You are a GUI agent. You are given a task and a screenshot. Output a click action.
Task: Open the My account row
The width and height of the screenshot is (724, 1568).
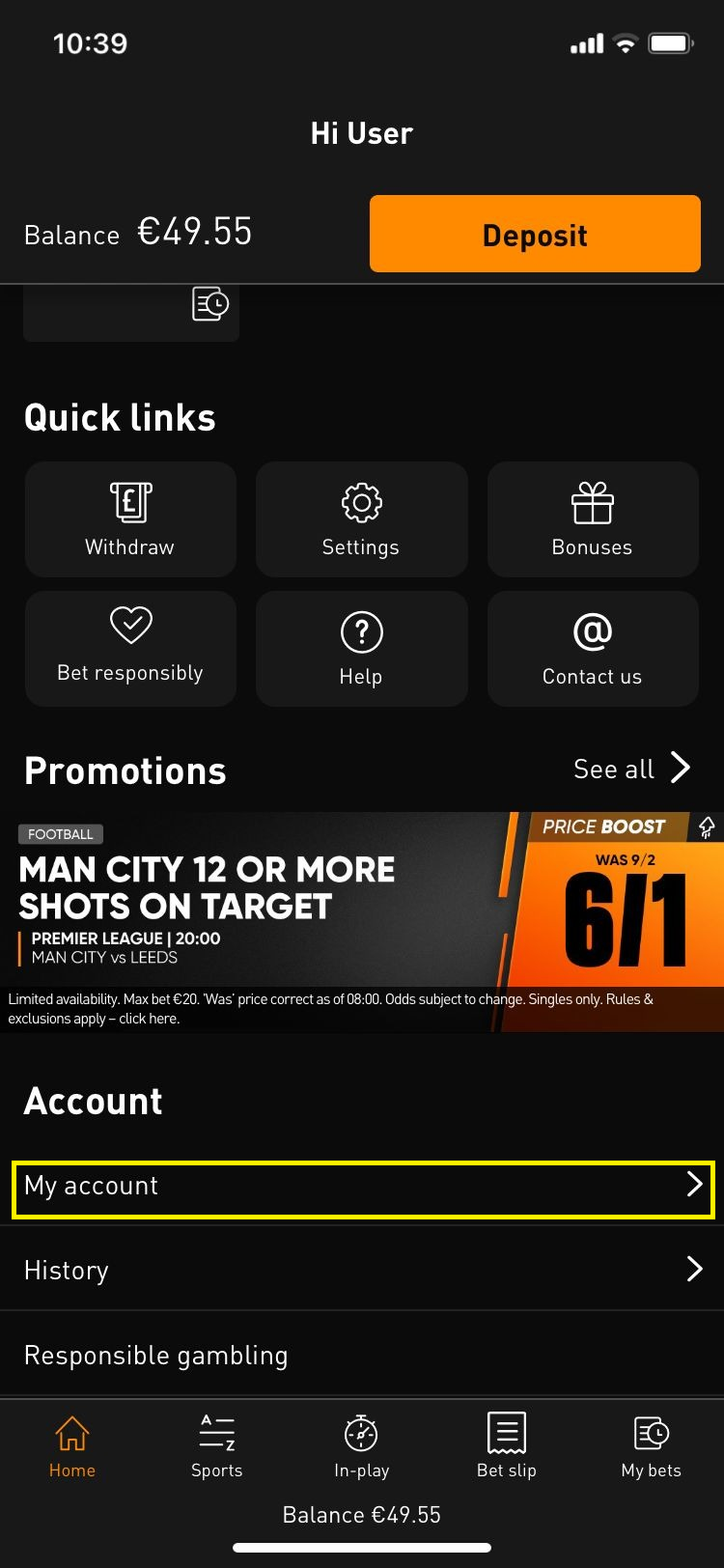[361, 1187]
